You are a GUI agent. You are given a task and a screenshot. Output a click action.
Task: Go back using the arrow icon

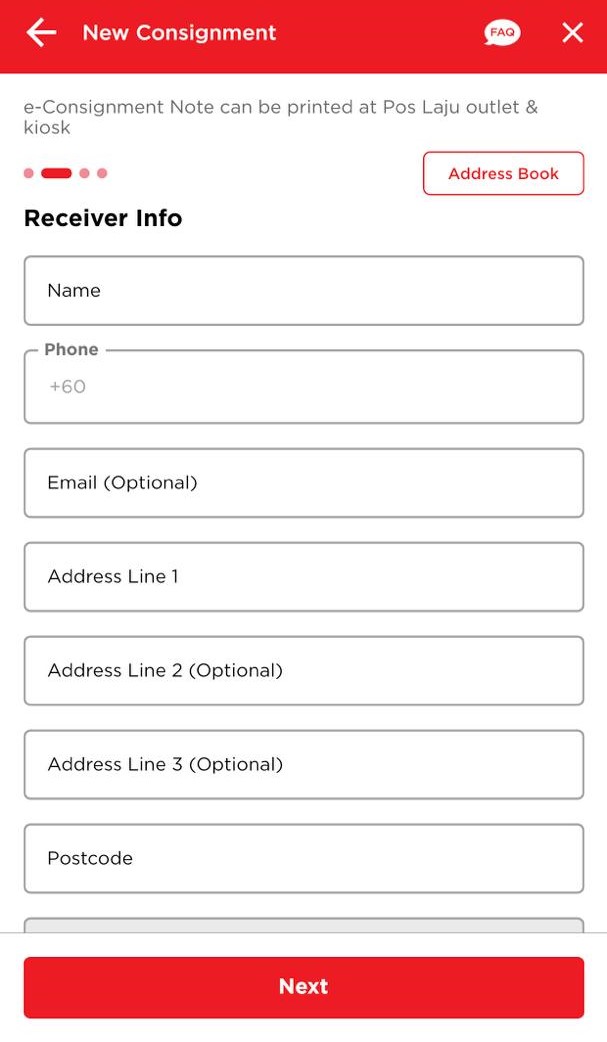coord(41,33)
